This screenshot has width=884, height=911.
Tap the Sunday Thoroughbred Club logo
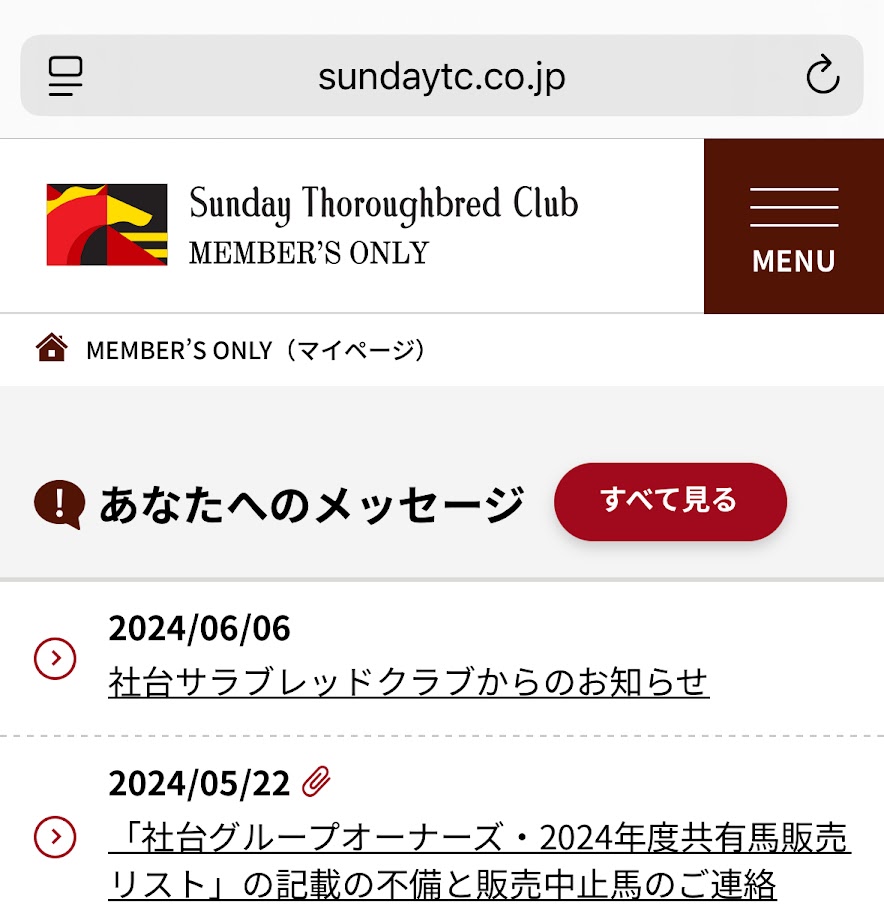[x=312, y=225]
